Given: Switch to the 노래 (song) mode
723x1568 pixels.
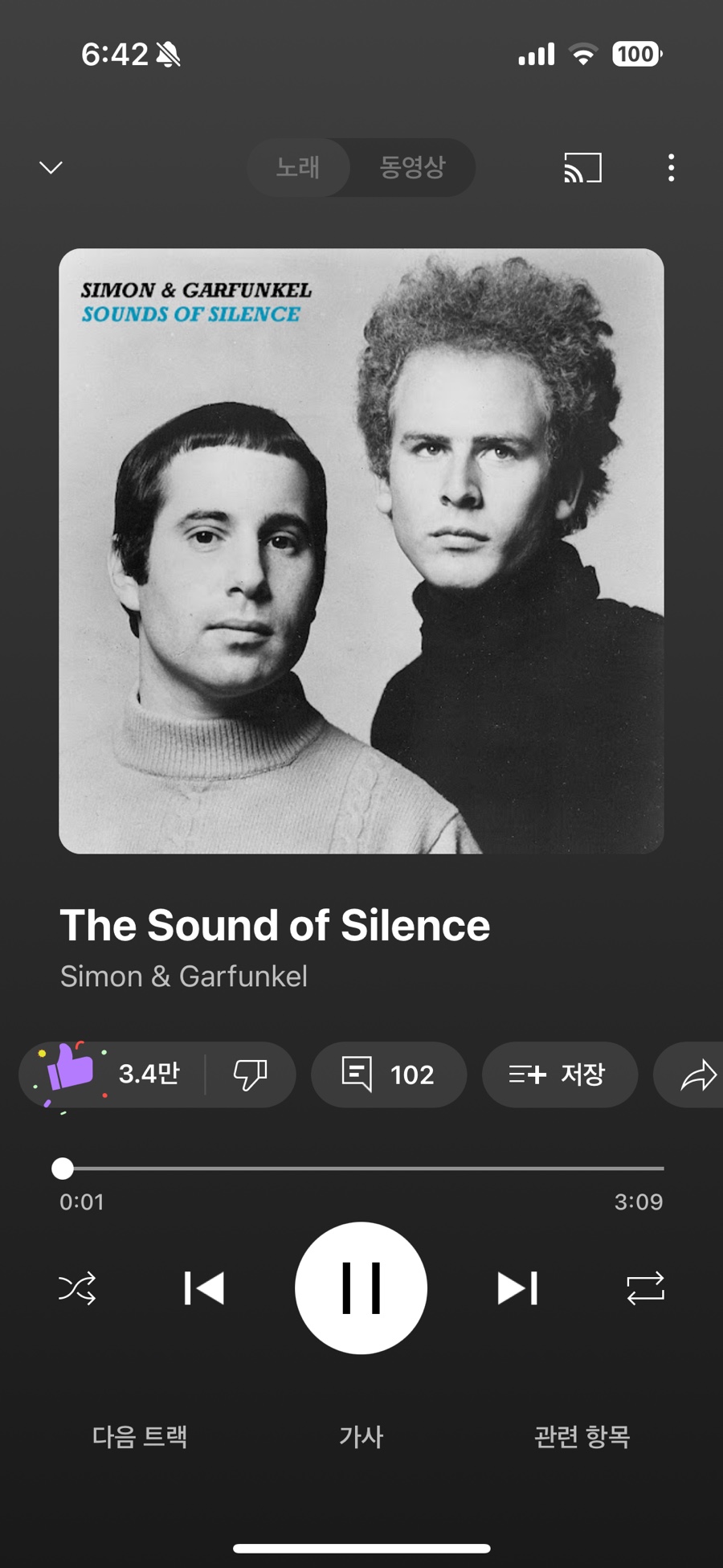Looking at the screenshot, I should [298, 167].
